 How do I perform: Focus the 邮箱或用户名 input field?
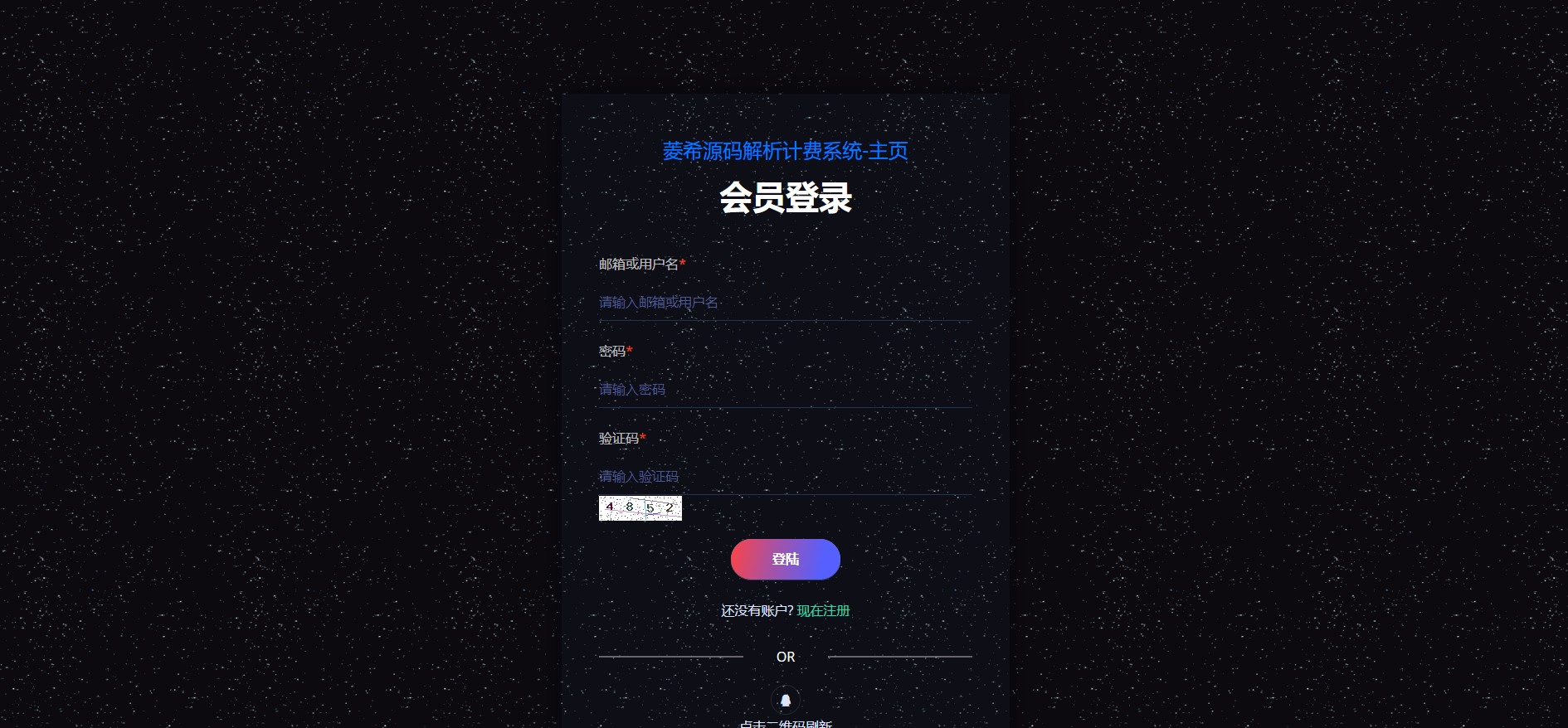tap(785, 303)
